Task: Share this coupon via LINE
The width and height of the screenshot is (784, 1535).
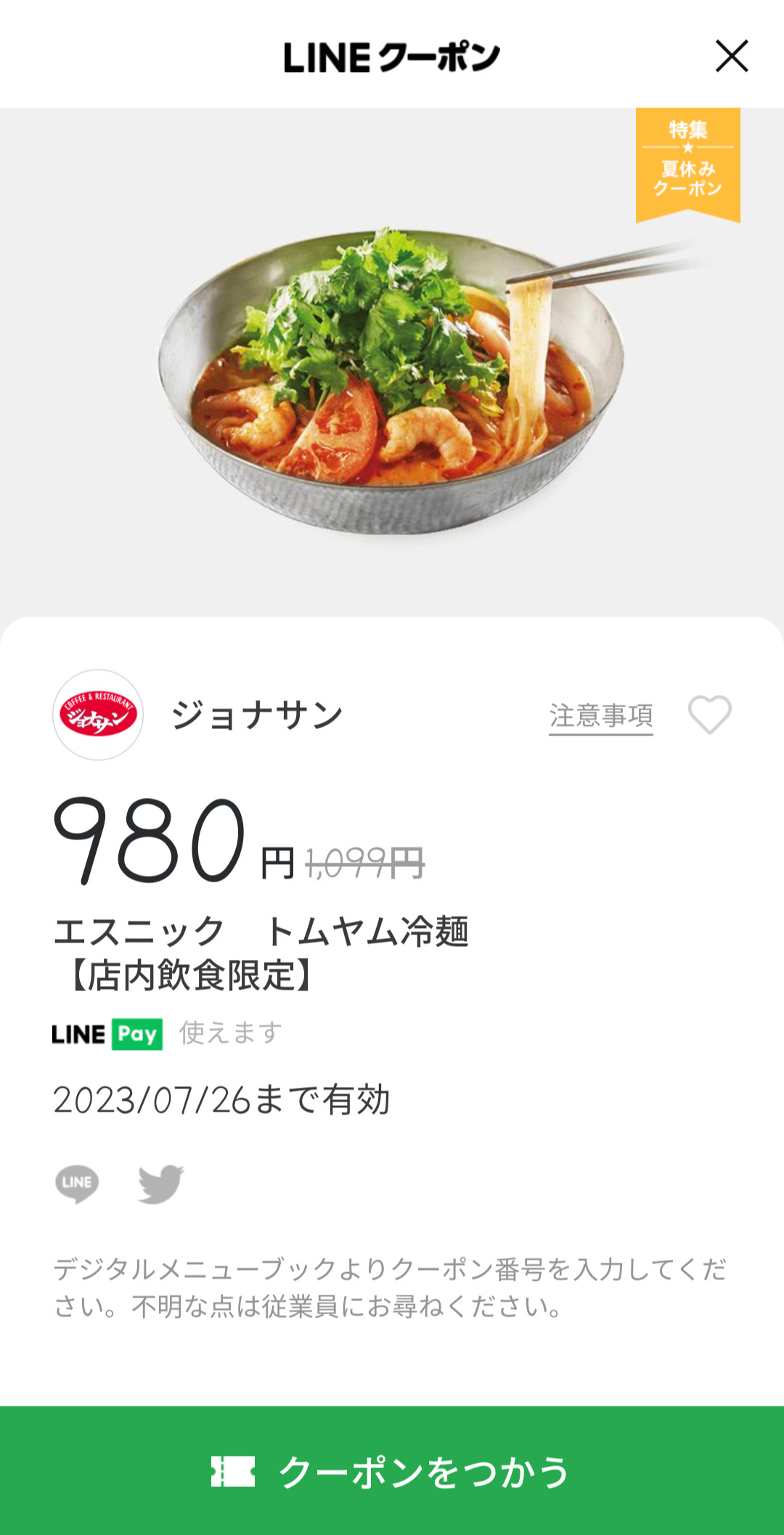Action: [x=77, y=1184]
